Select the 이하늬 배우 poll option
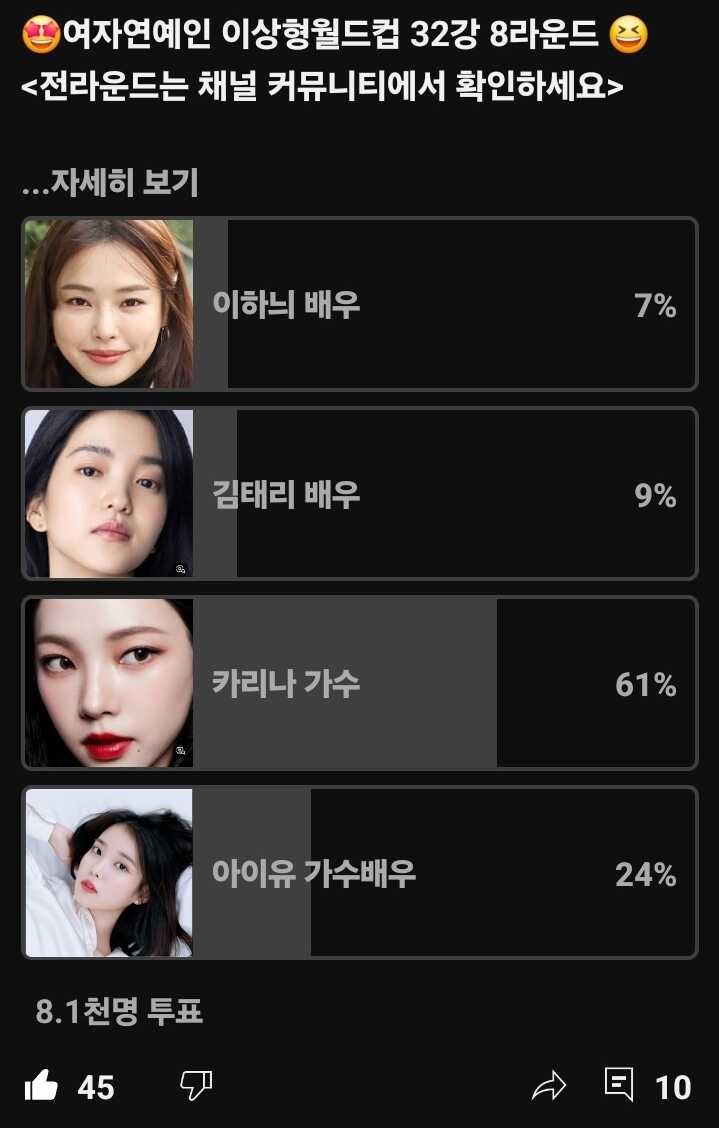This screenshot has width=719, height=1128. (360, 304)
